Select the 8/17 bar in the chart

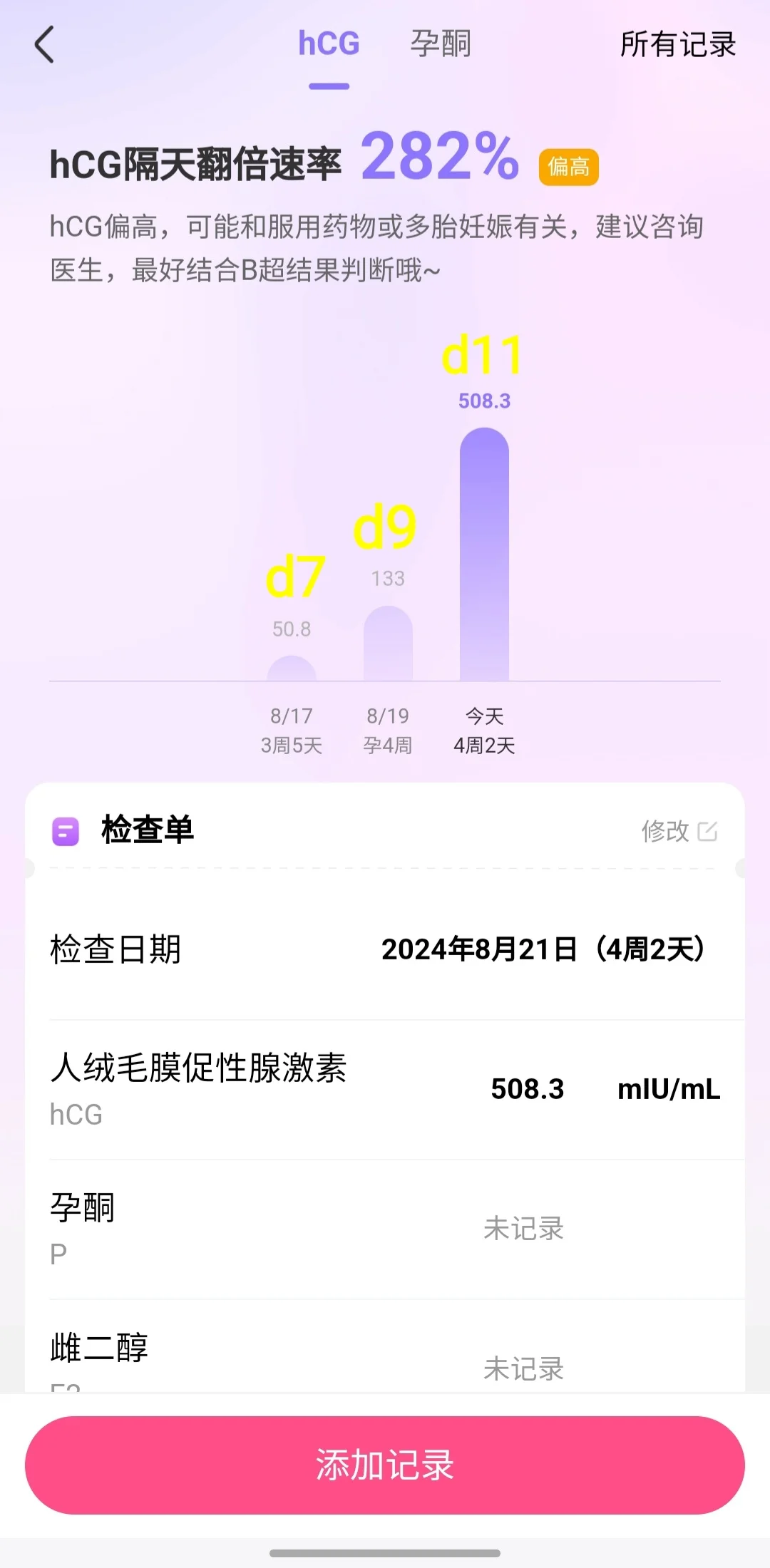pyautogui.click(x=292, y=669)
